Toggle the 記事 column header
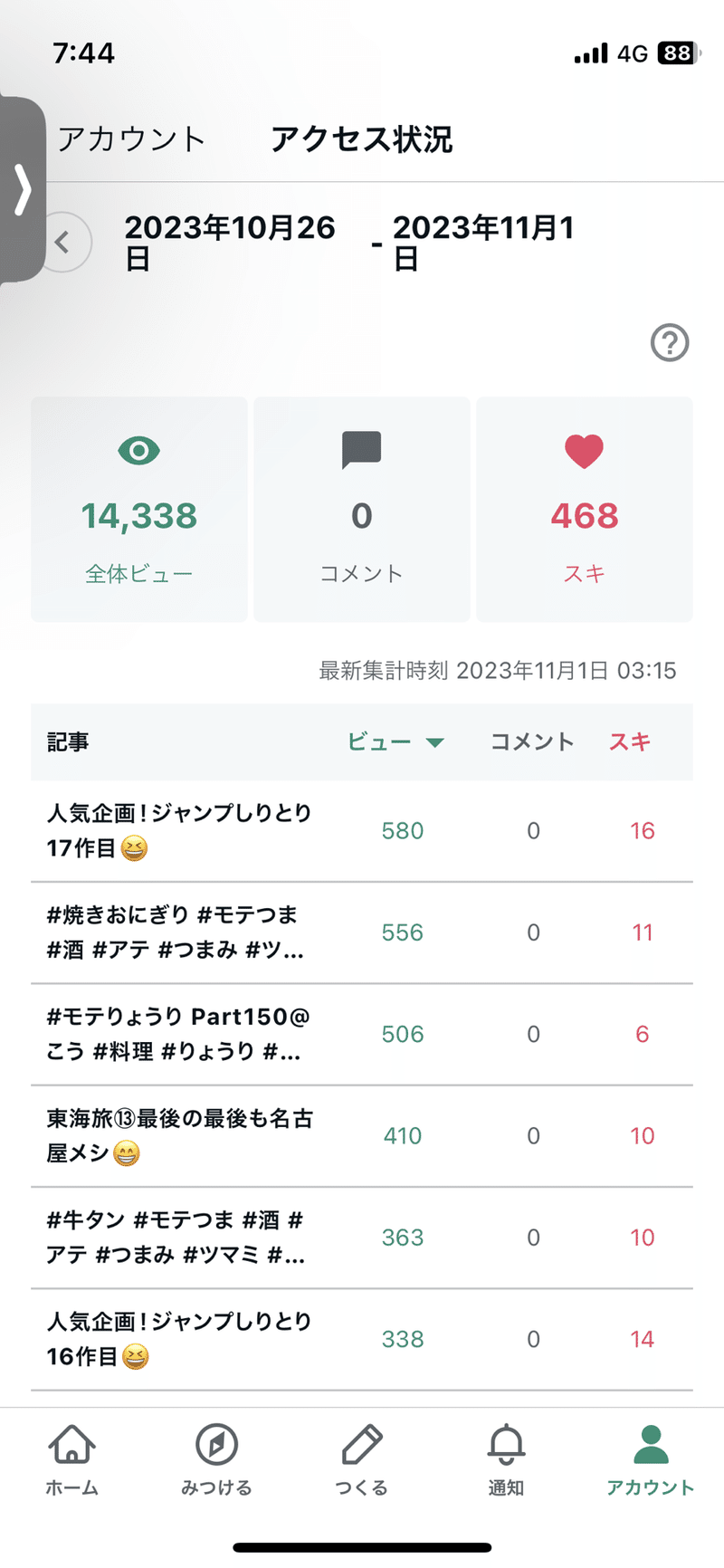This screenshot has height=1568, width=724. click(x=67, y=742)
